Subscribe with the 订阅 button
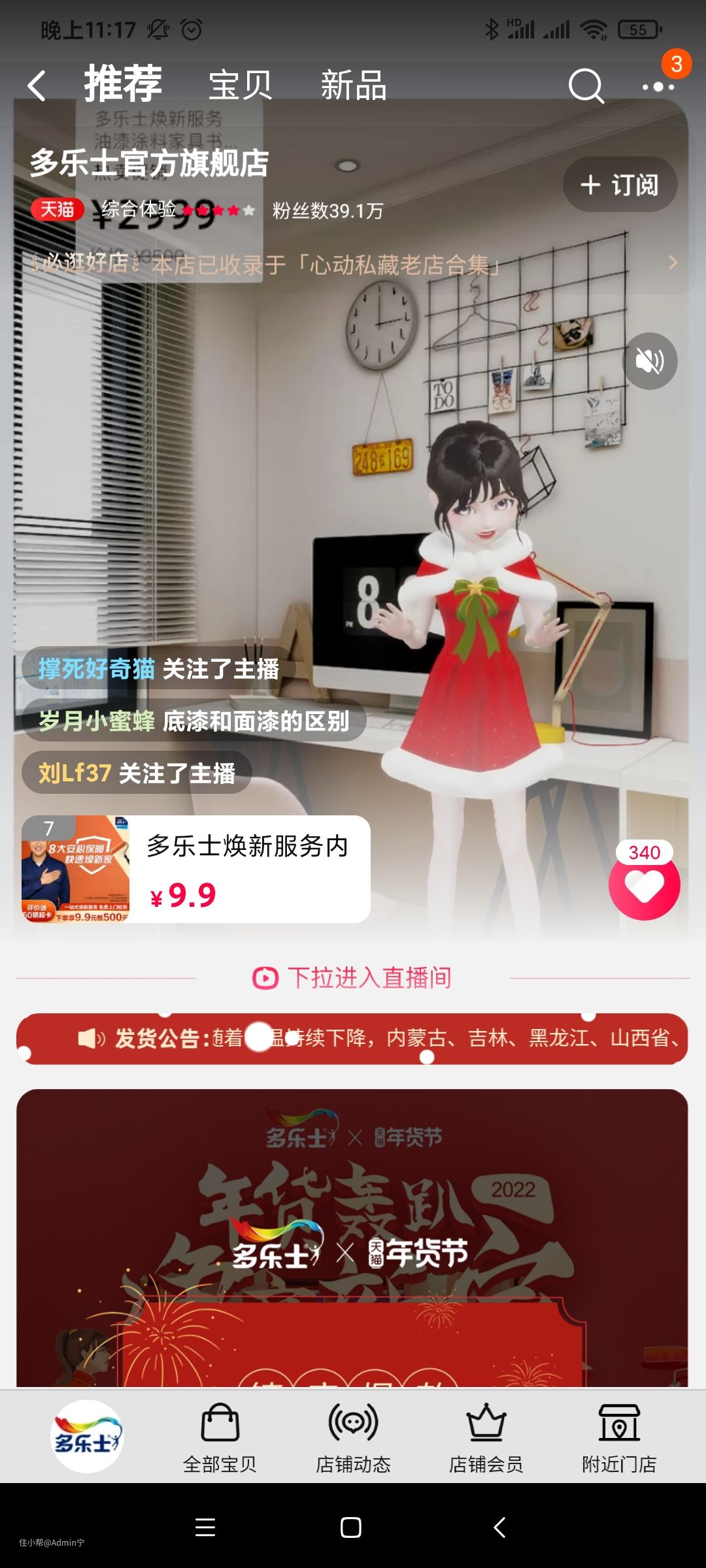Image resolution: width=706 pixels, height=1568 pixels. coord(620,185)
